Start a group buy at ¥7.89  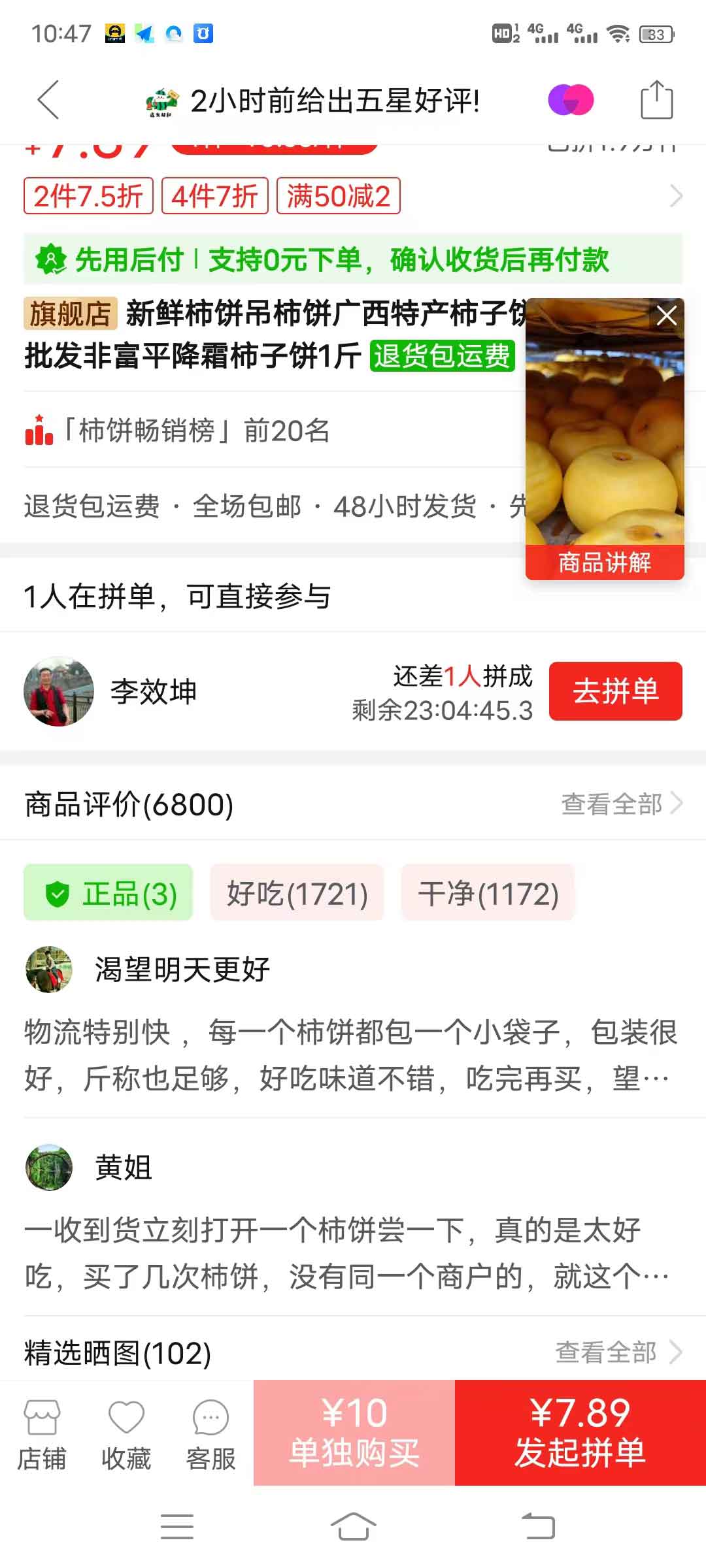(580, 1433)
